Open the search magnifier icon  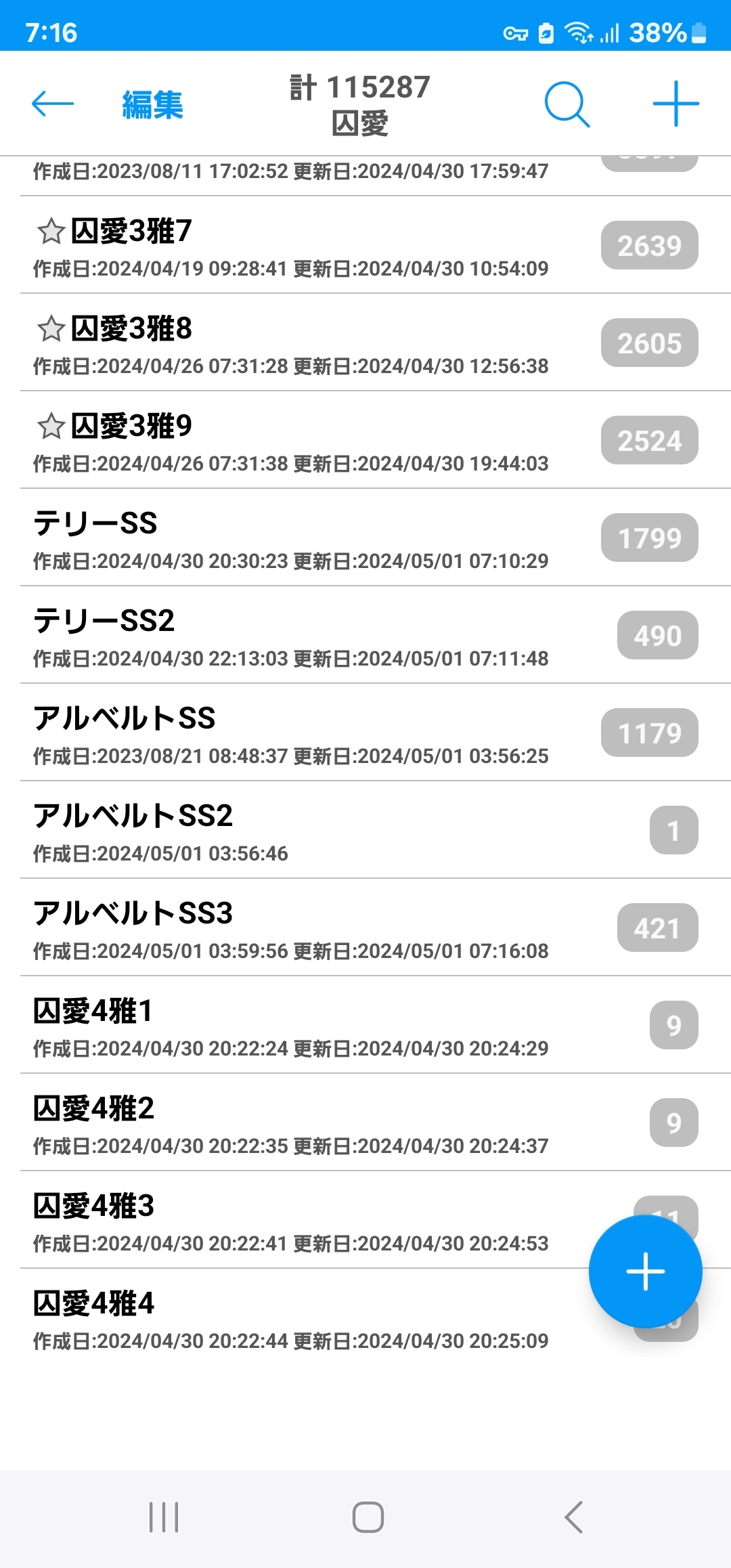tap(567, 104)
